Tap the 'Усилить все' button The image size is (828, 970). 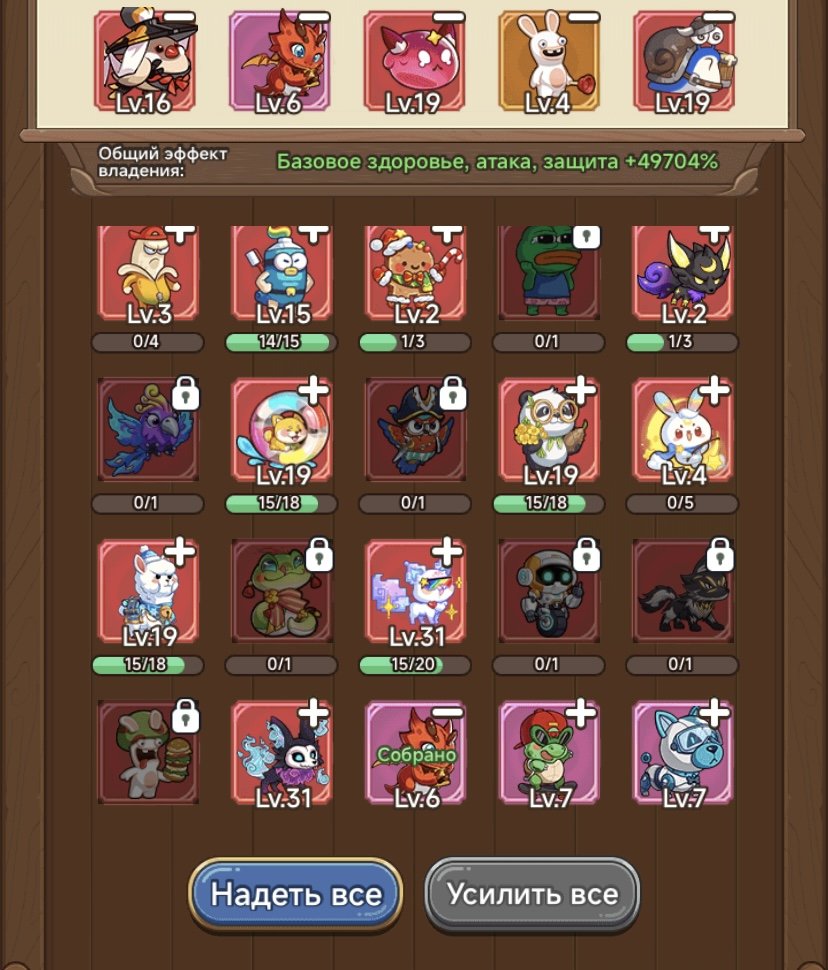[532, 892]
